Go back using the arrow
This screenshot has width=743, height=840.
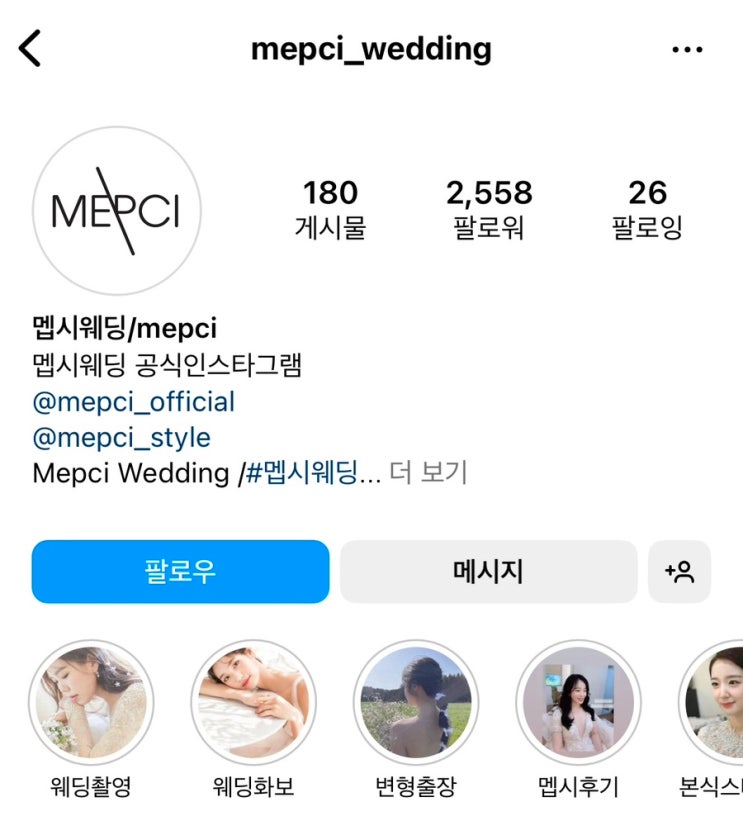pos(31,48)
